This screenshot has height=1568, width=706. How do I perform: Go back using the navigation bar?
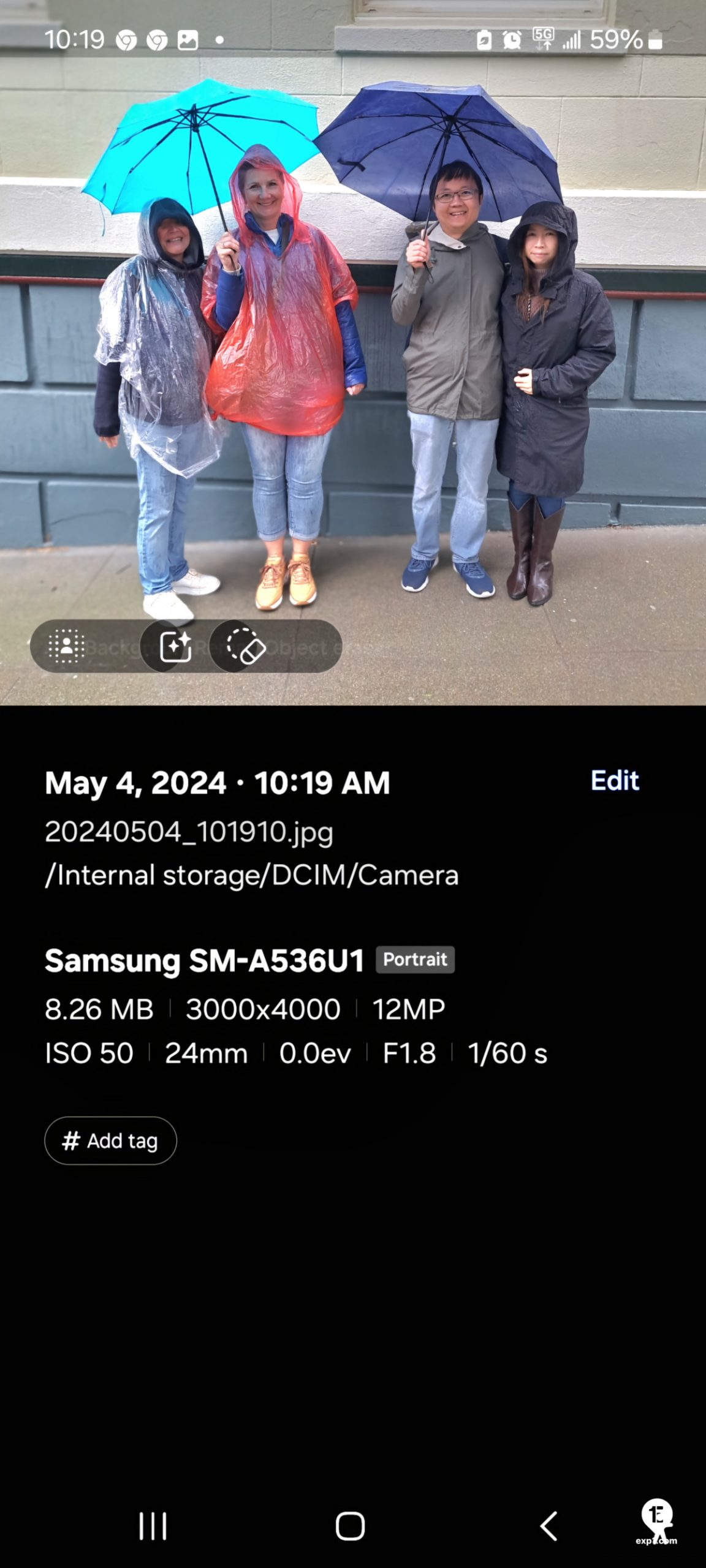[548, 1526]
